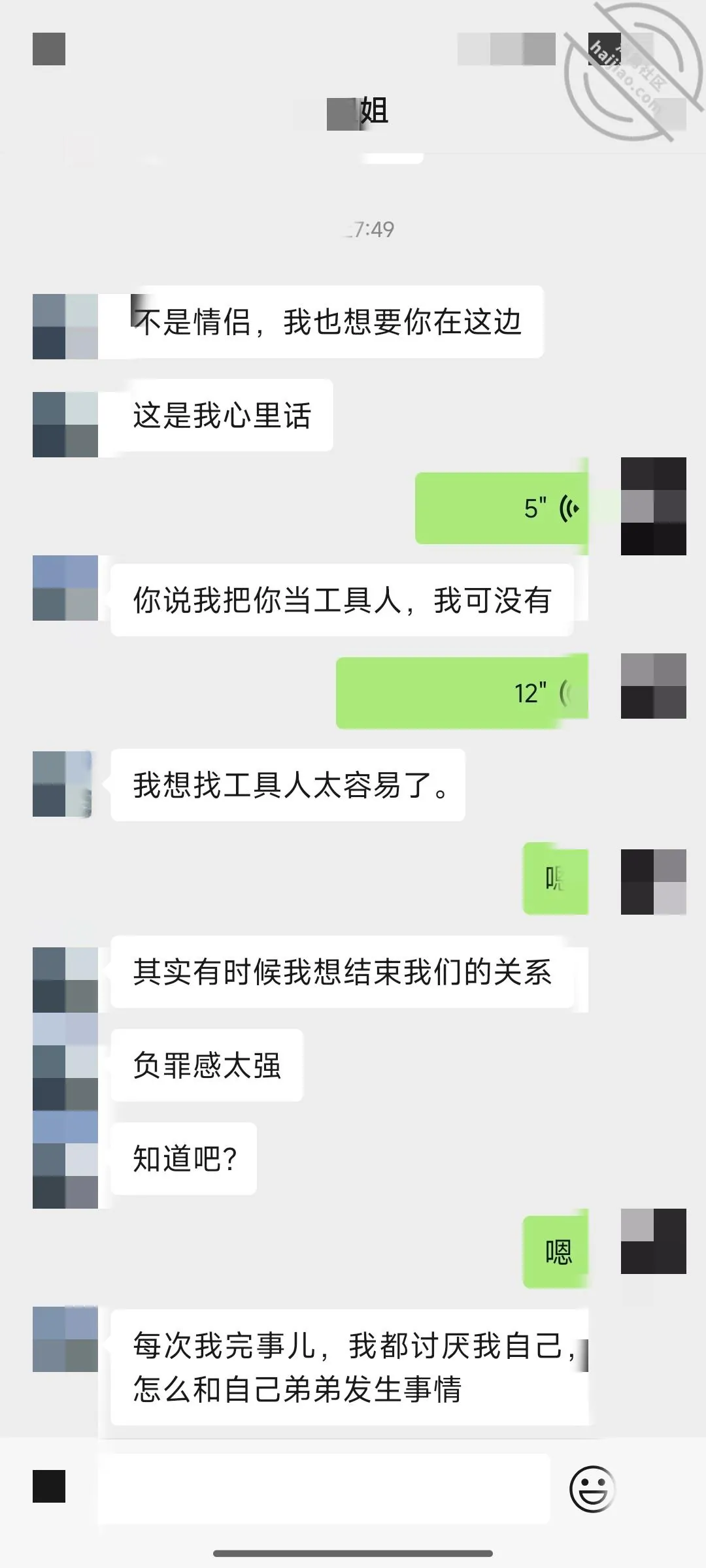Tap the message text input field

click(324, 1489)
